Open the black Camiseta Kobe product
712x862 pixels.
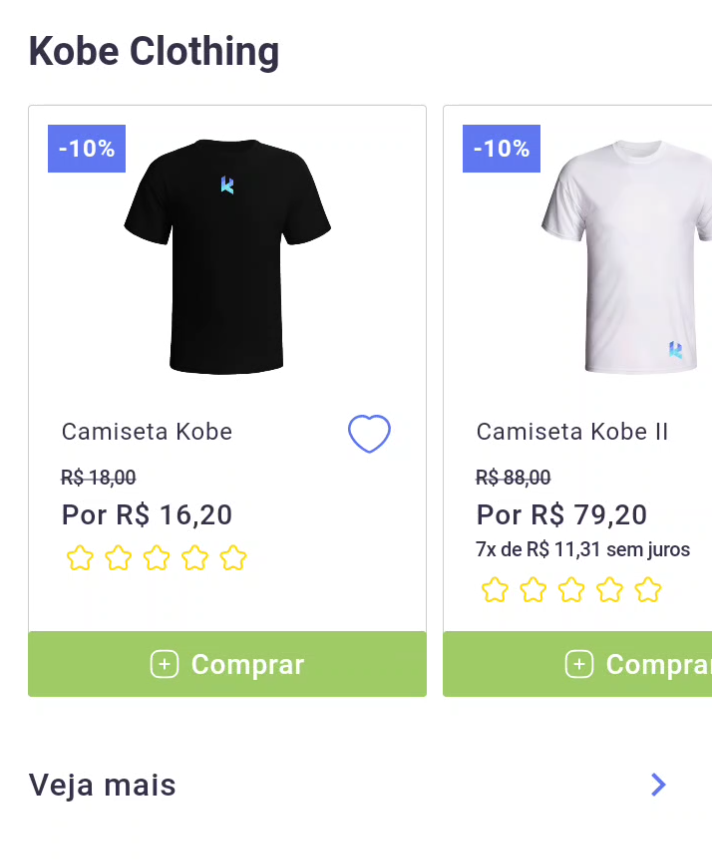click(x=227, y=256)
